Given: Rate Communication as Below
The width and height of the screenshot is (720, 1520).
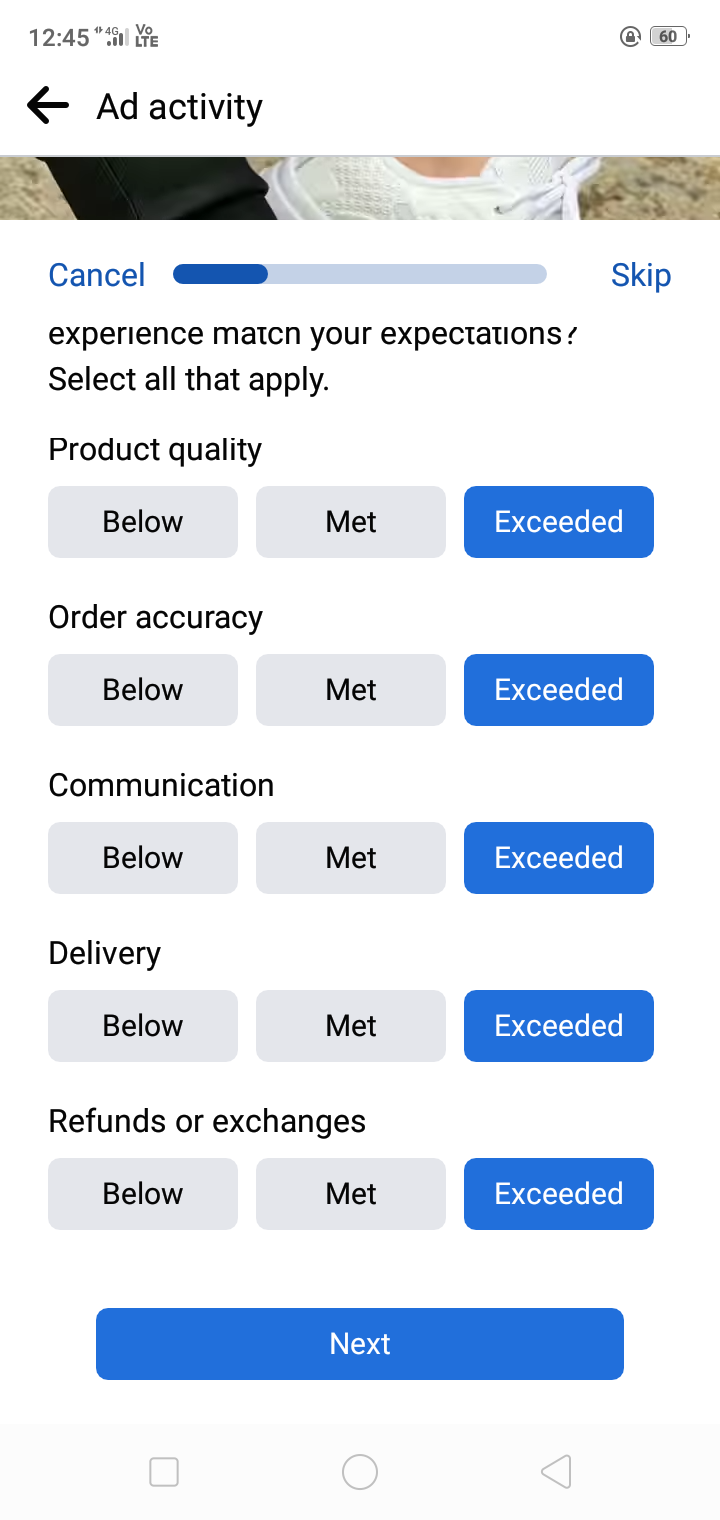Looking at the screenshot, I should click(x=143, y=858).
